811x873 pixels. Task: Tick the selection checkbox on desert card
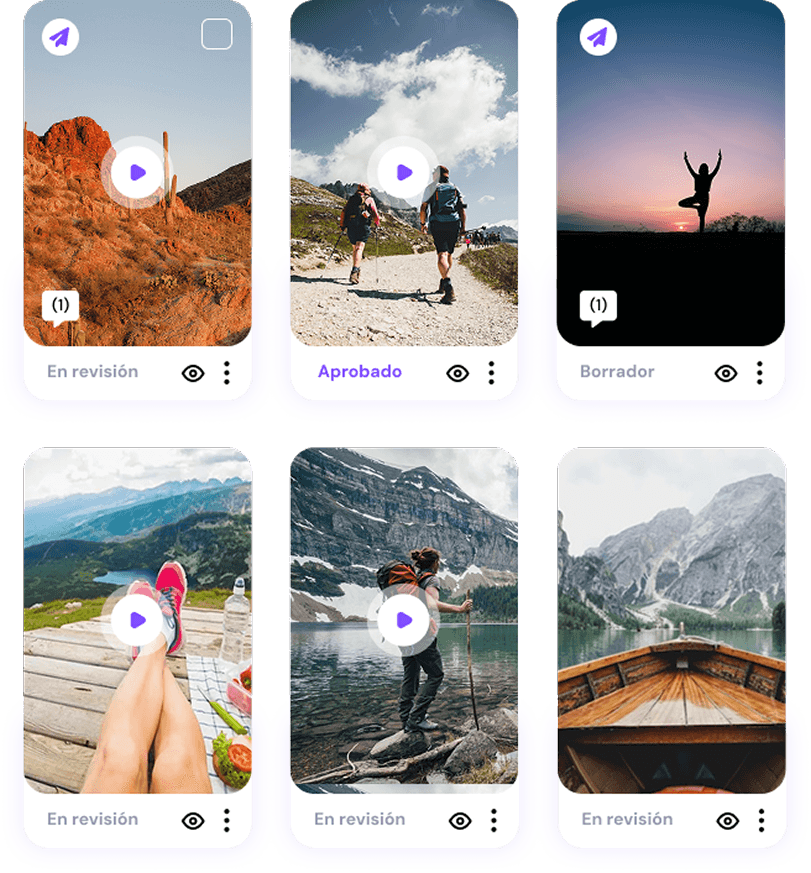pyautogui.click(x=217, y=35)
